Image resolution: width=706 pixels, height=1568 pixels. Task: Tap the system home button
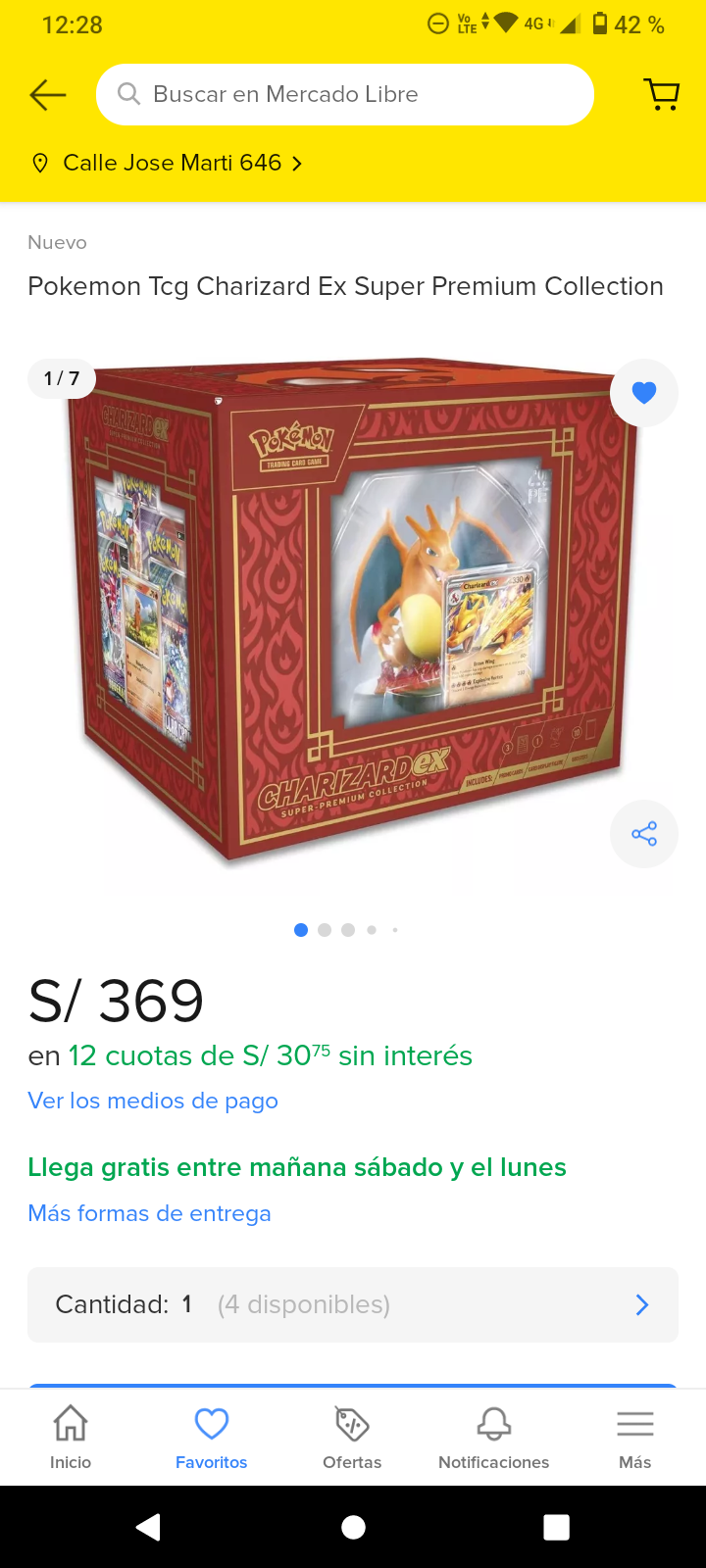pos(353,1527)
